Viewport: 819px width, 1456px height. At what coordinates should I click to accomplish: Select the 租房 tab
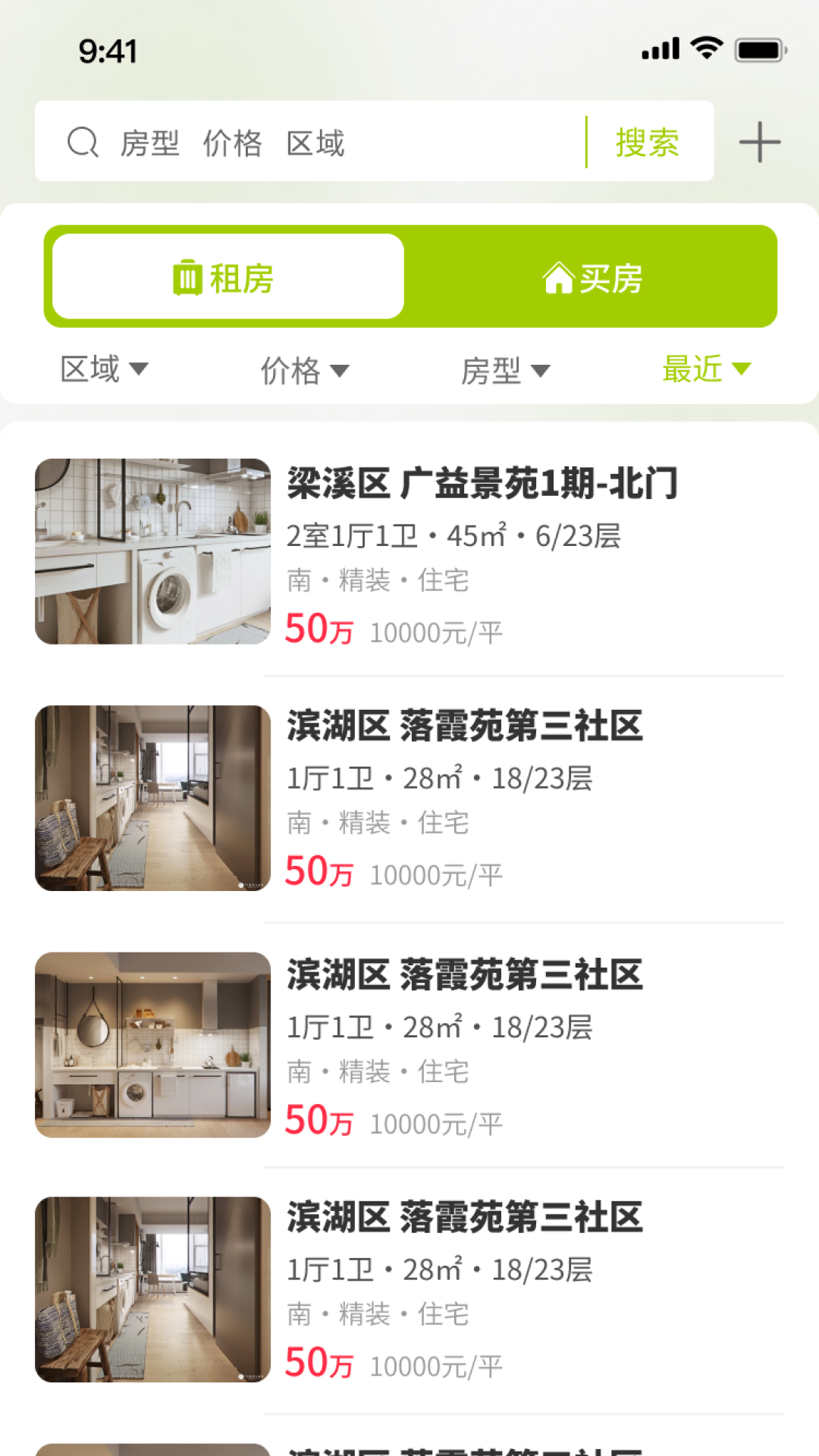point(225,278)
